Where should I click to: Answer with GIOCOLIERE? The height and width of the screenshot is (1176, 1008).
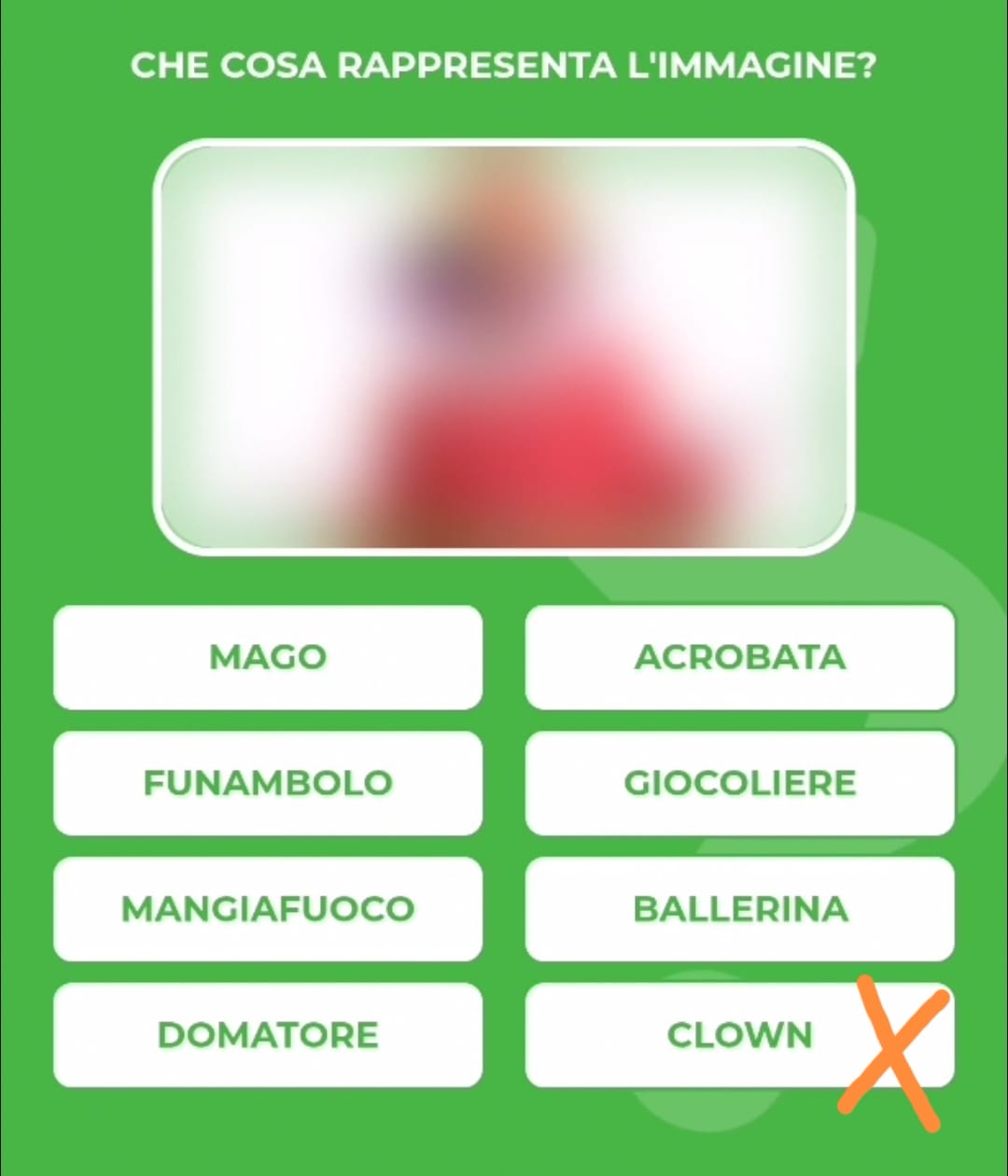click(x=739, y=782)
